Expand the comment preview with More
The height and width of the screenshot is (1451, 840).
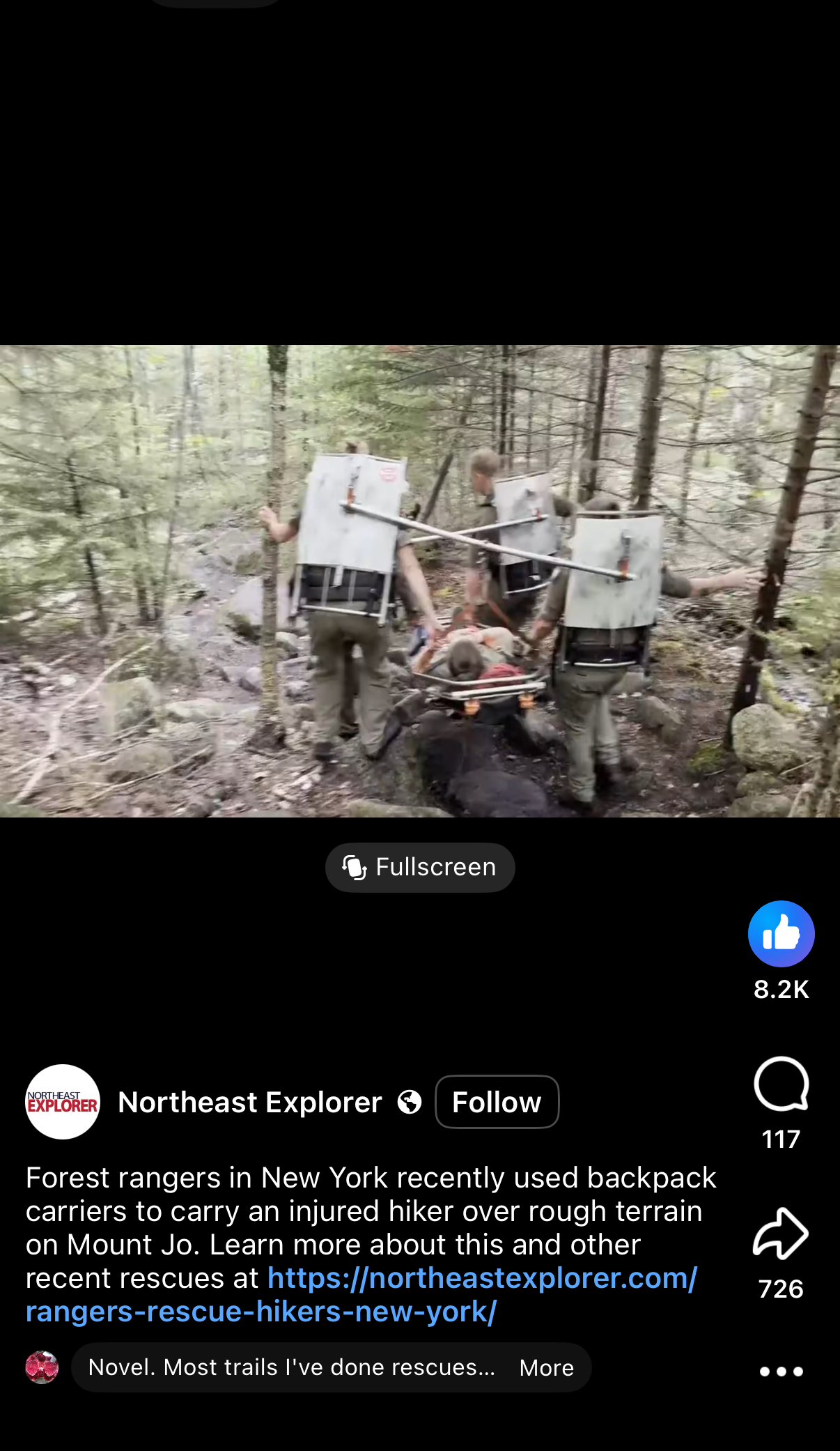coord(546,1368)
